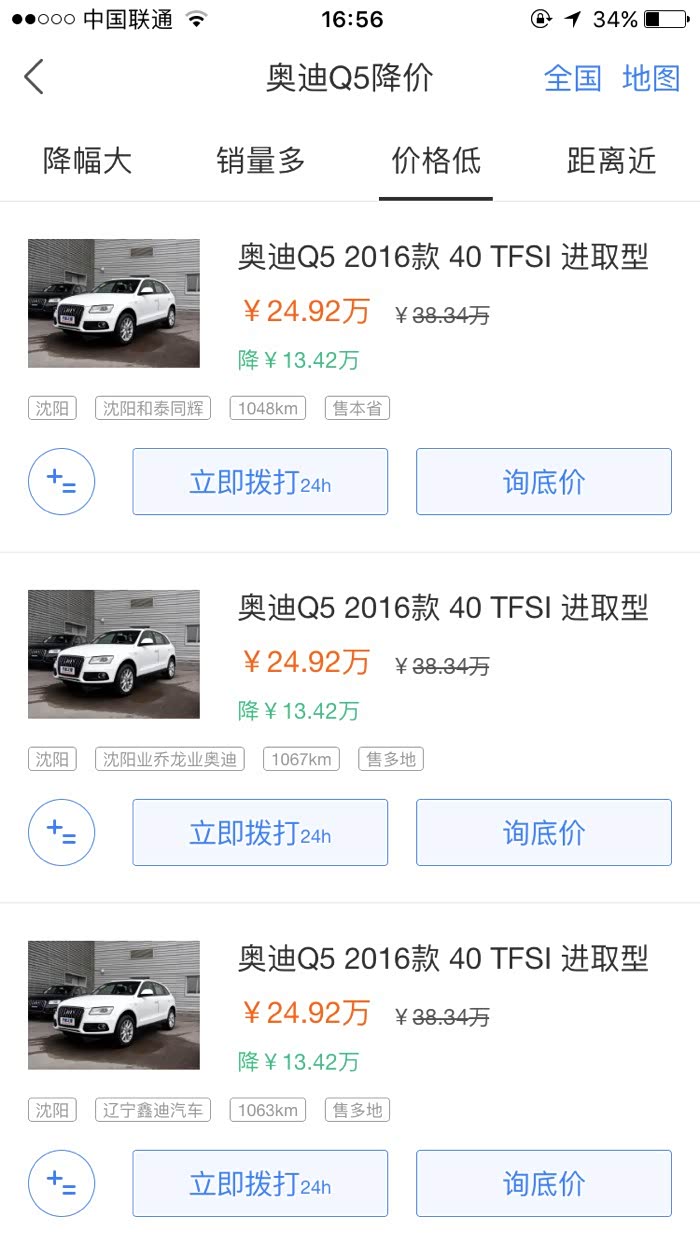Switch to the 销量多 tab
Screen dimensions: 700x1245
[x=261, y=160]
